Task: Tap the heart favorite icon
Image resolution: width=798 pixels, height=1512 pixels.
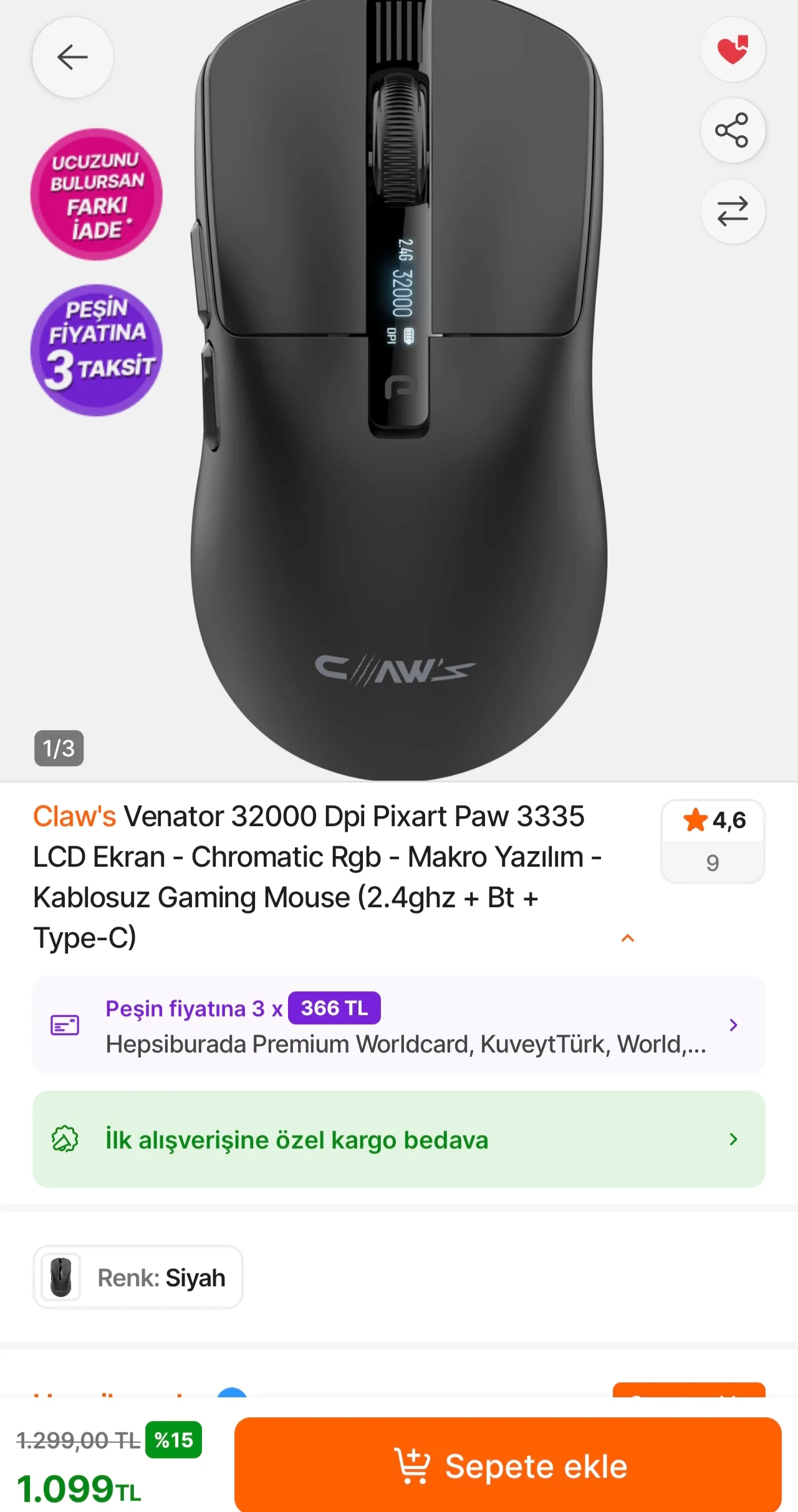Action: click(x=733, y=50)
